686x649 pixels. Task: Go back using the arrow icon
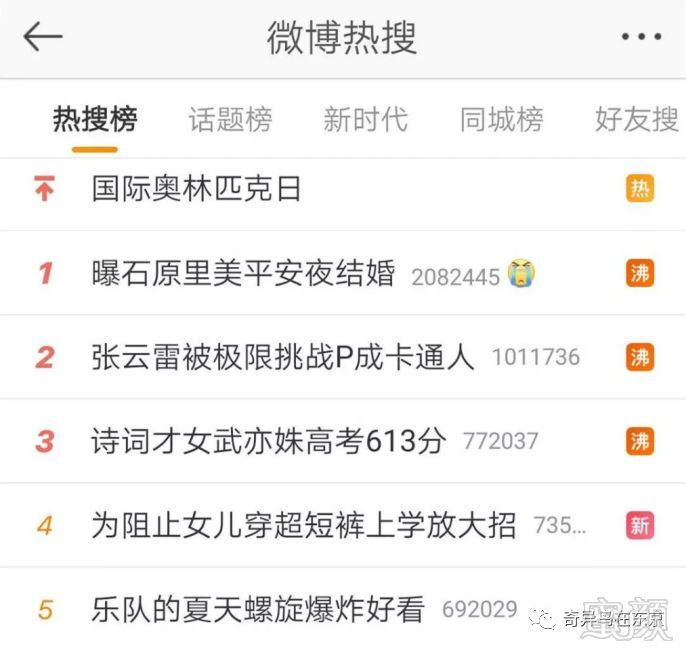(x=43, y=37)
